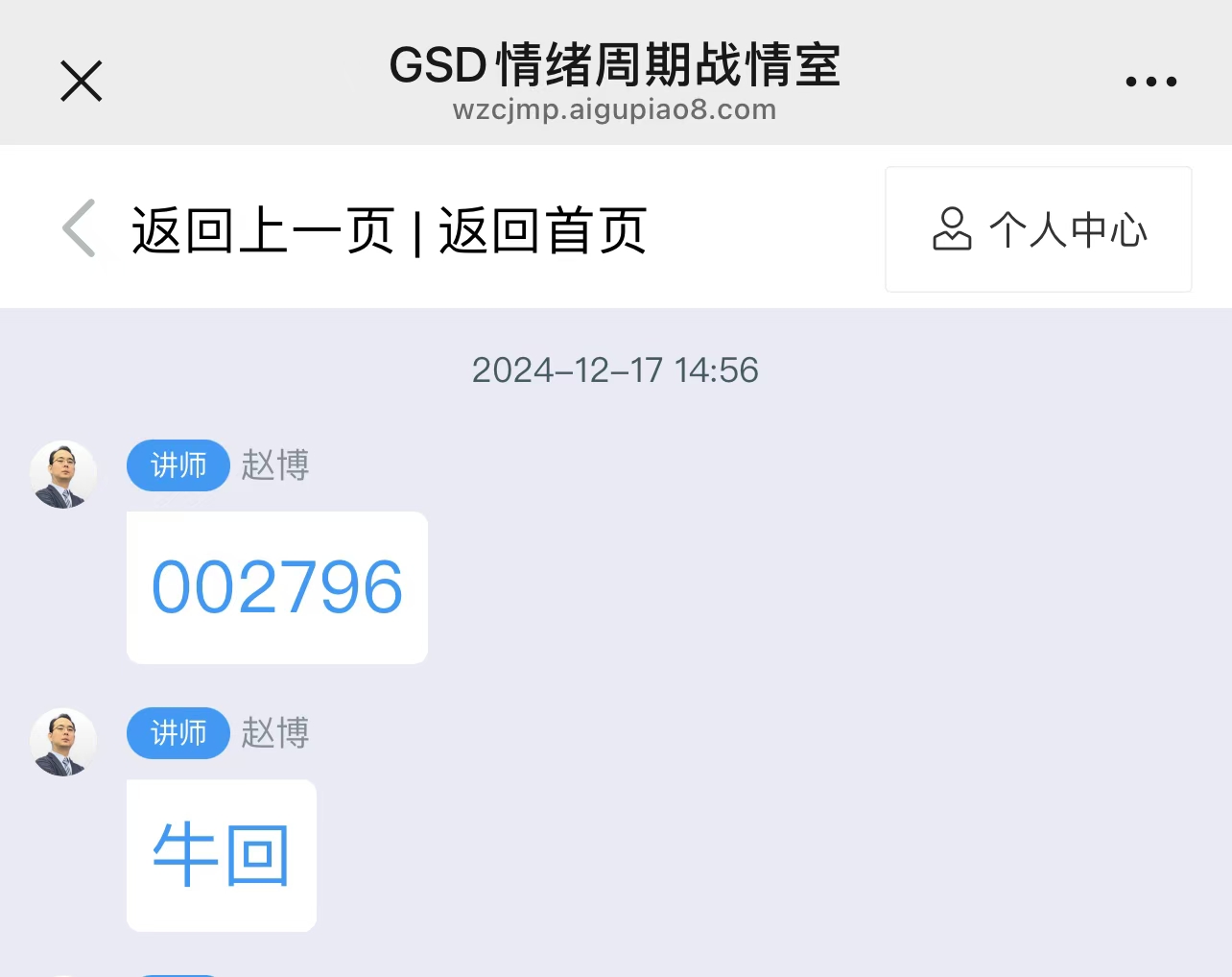Tap 返回上一页 to go back

click(262, 231)
